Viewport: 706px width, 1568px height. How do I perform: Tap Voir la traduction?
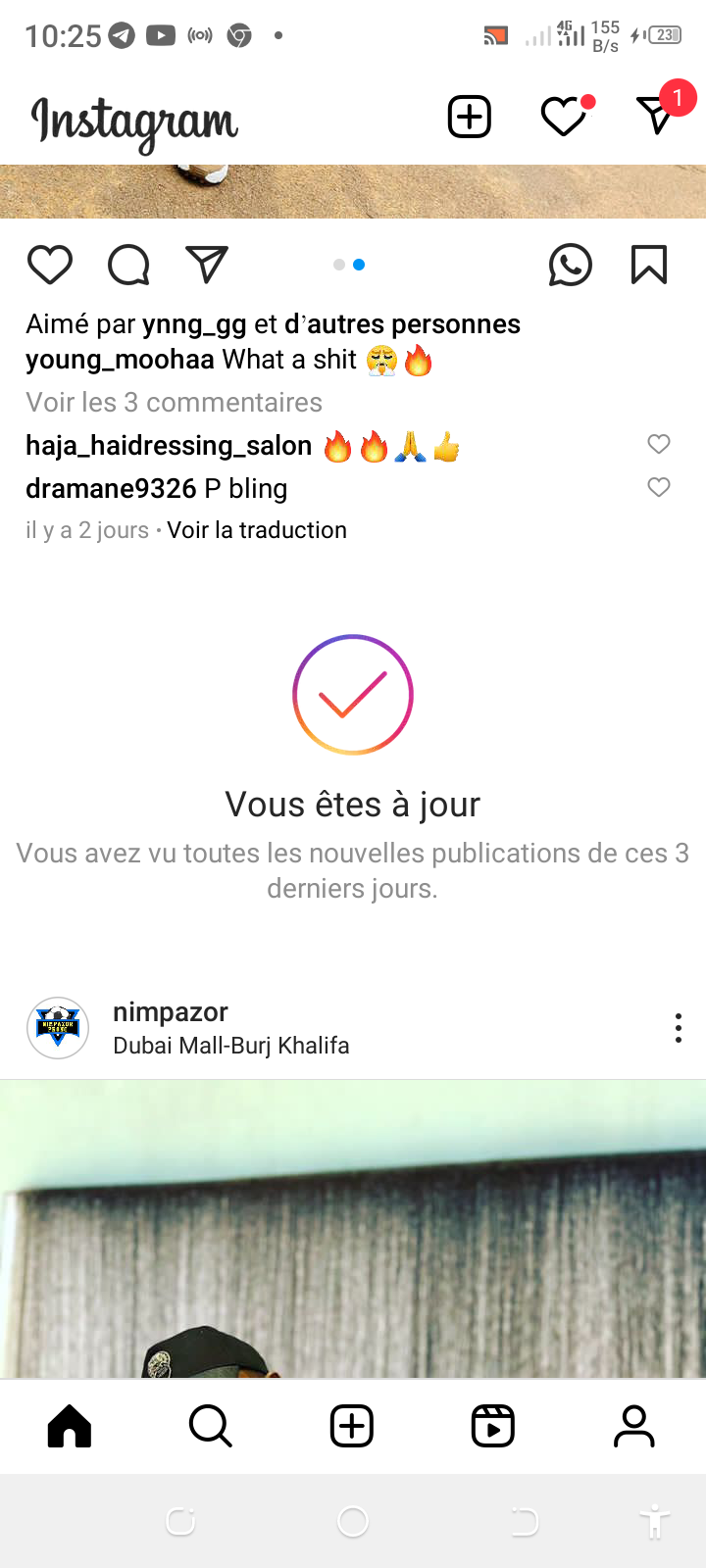point(257,530)
